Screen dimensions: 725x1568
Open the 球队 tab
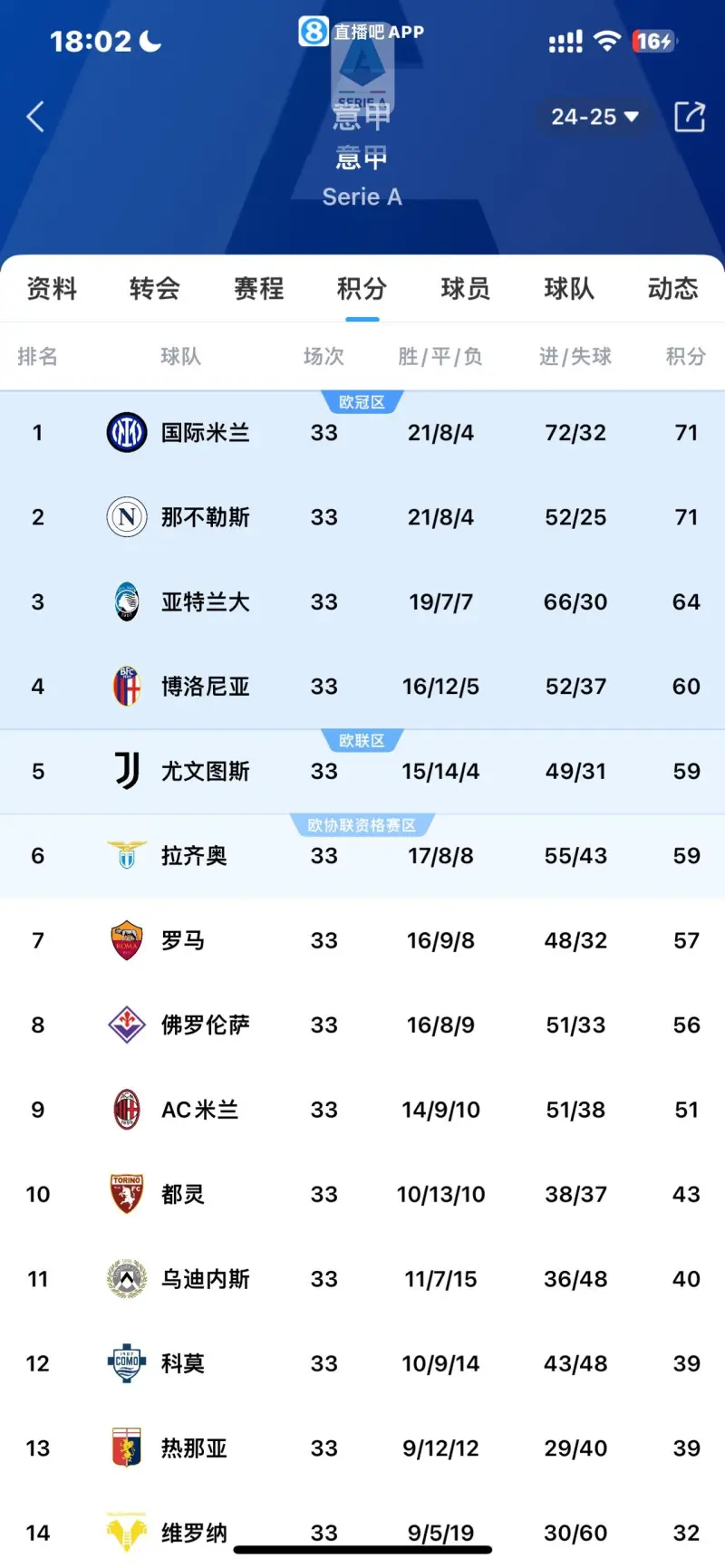[569, 288]
